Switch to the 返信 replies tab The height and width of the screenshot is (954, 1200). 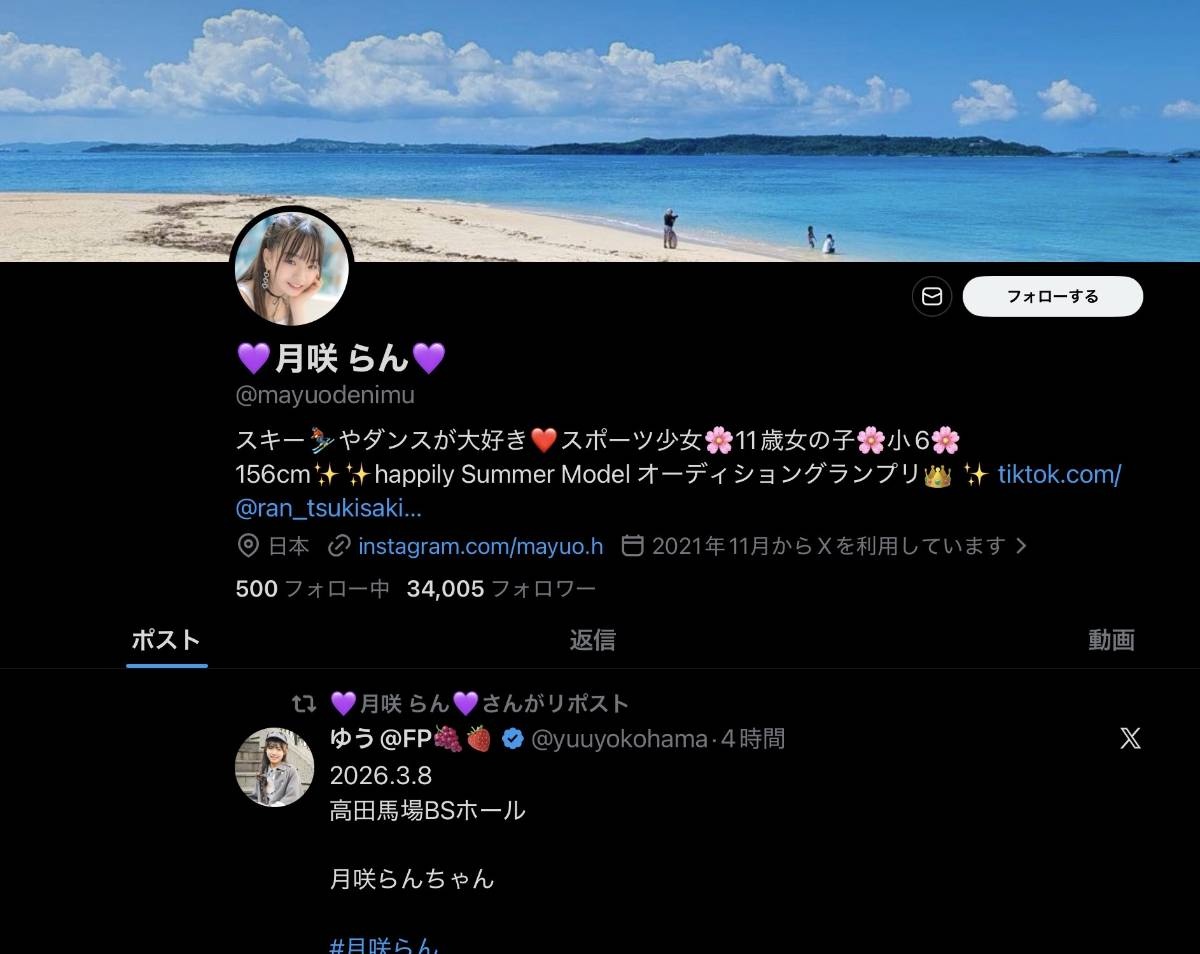point(592,640)
